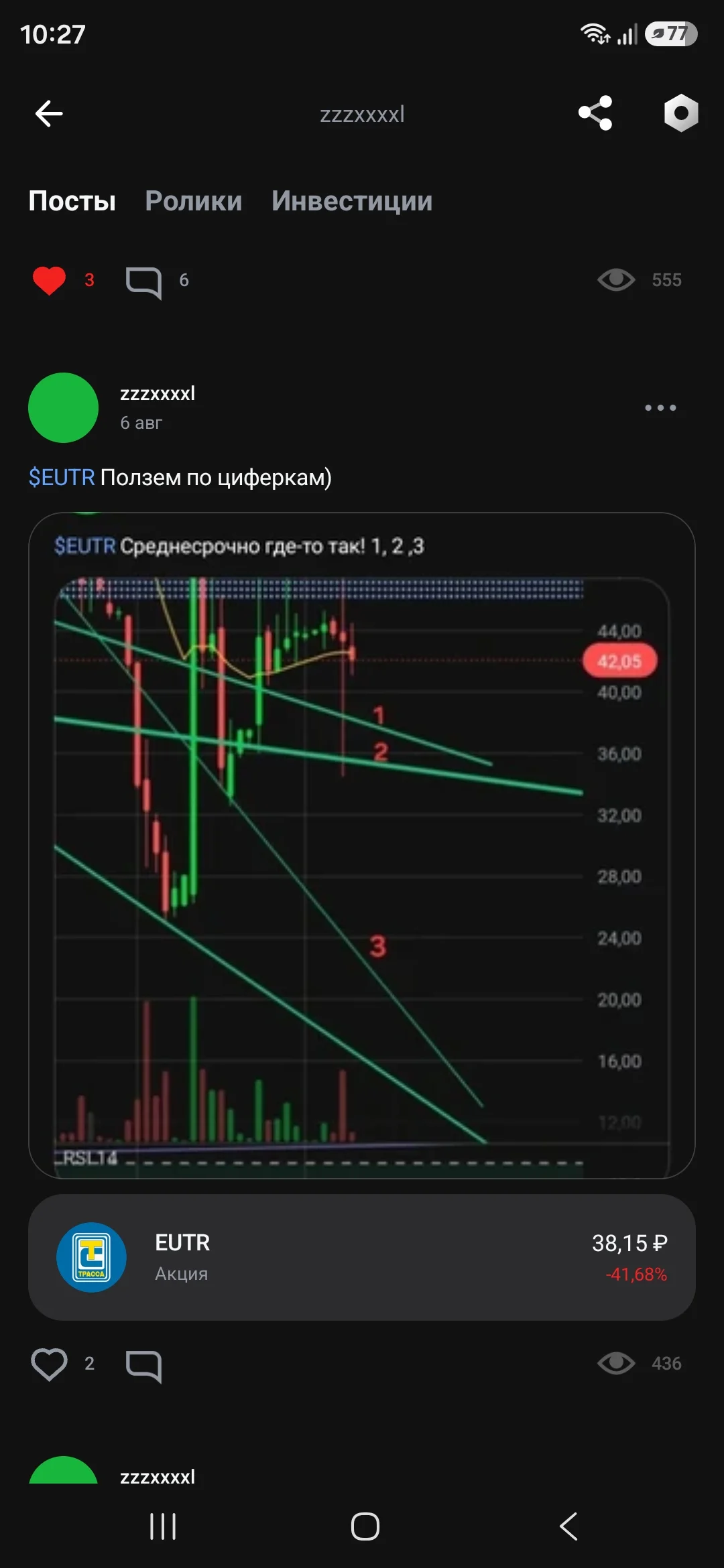Open the $EUTR ticker link in post text
The width and height of the screenshot is (724, 1568).
[62, 478]
